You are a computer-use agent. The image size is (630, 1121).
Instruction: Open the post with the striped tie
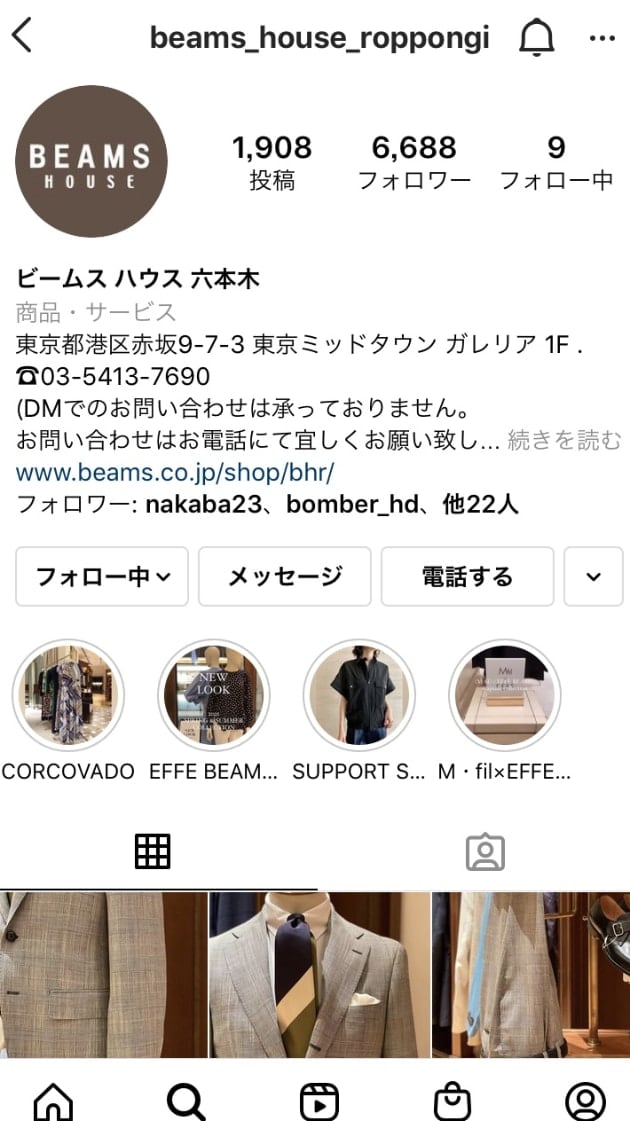click(319, 975)
